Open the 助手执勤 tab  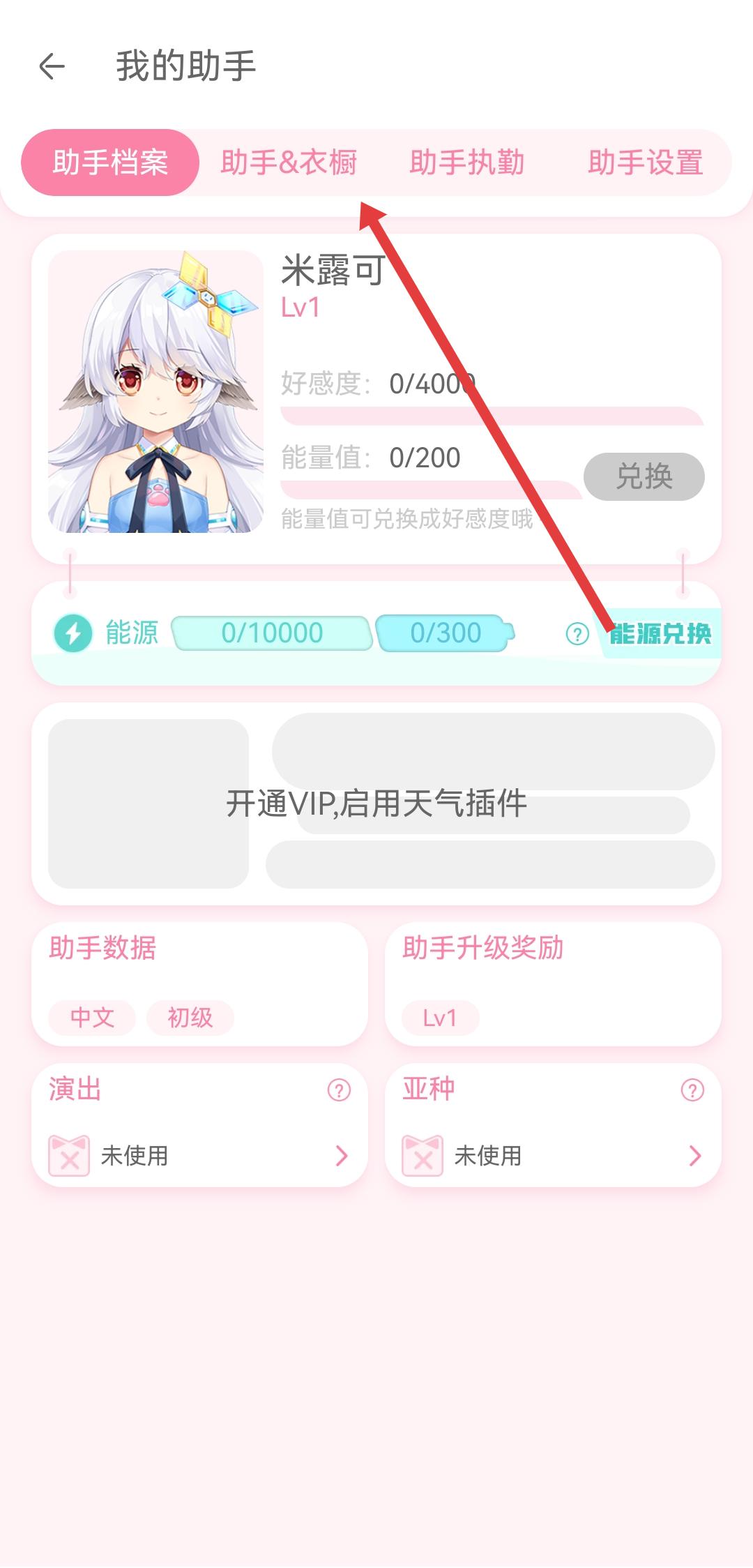tap(466, 163)
